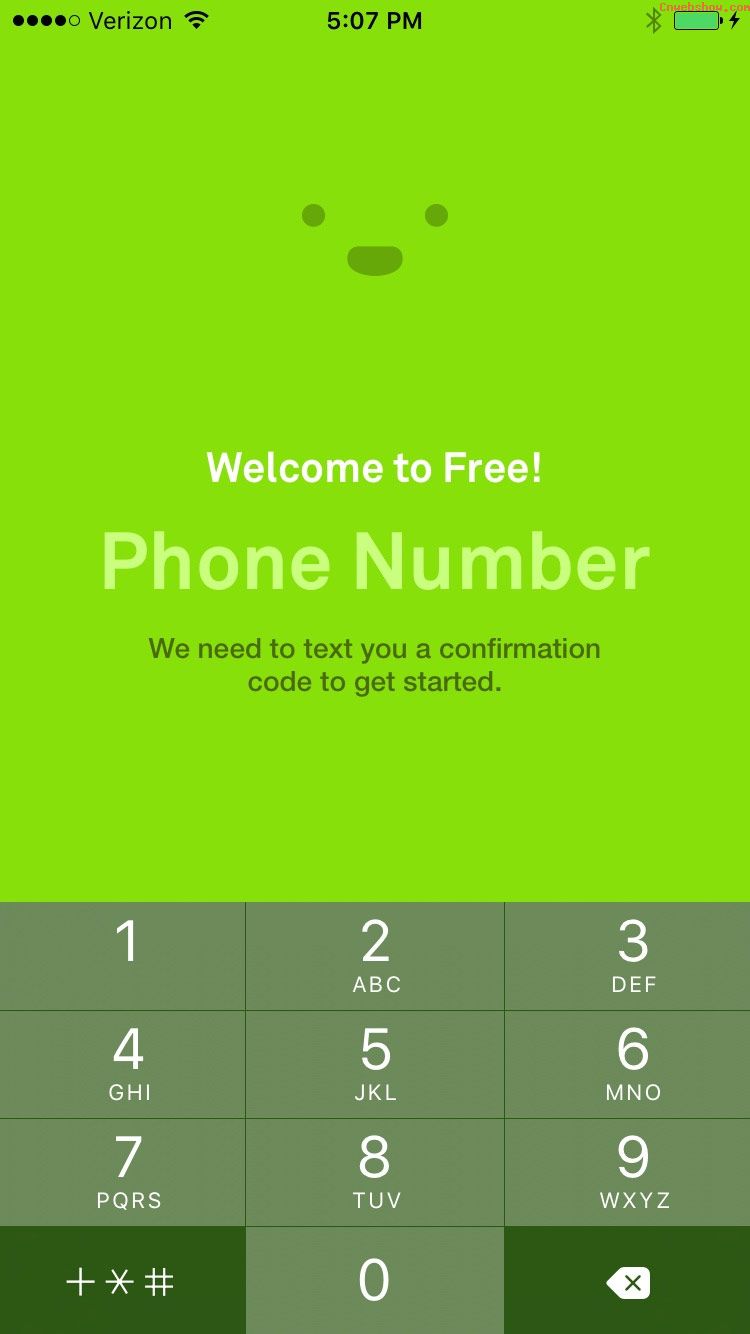The width and height of the screenshot is (750, 1334).
Task: Tap the 9 WXYZ key
Action: click(x=628, y=1172)
